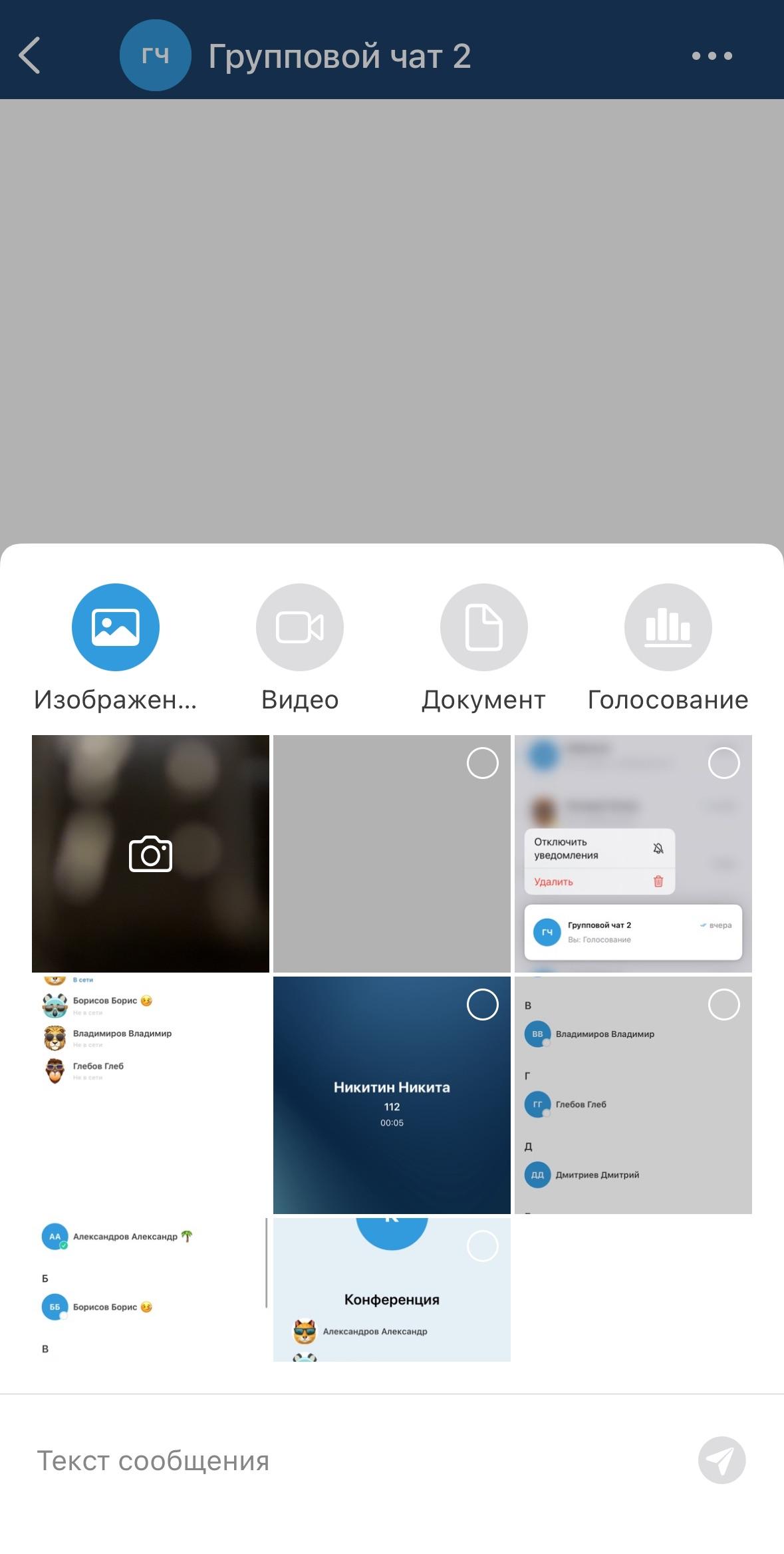Open Групповой чат 2 group avatar
This screenshot has width=784, height=1554.
[x=155, y=56]
